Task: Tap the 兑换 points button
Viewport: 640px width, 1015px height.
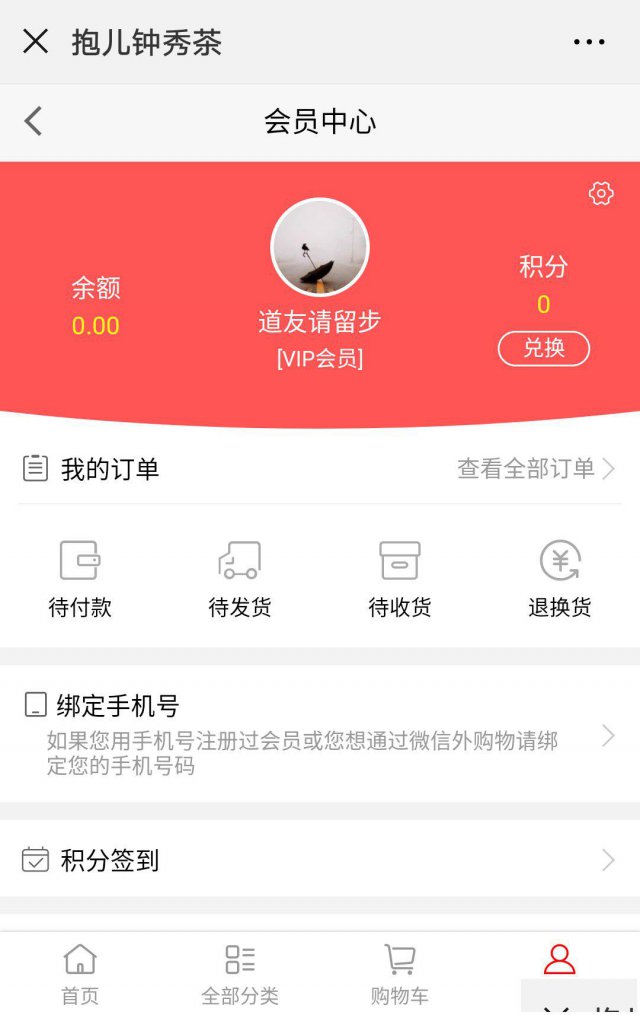Action: point(543,348)
